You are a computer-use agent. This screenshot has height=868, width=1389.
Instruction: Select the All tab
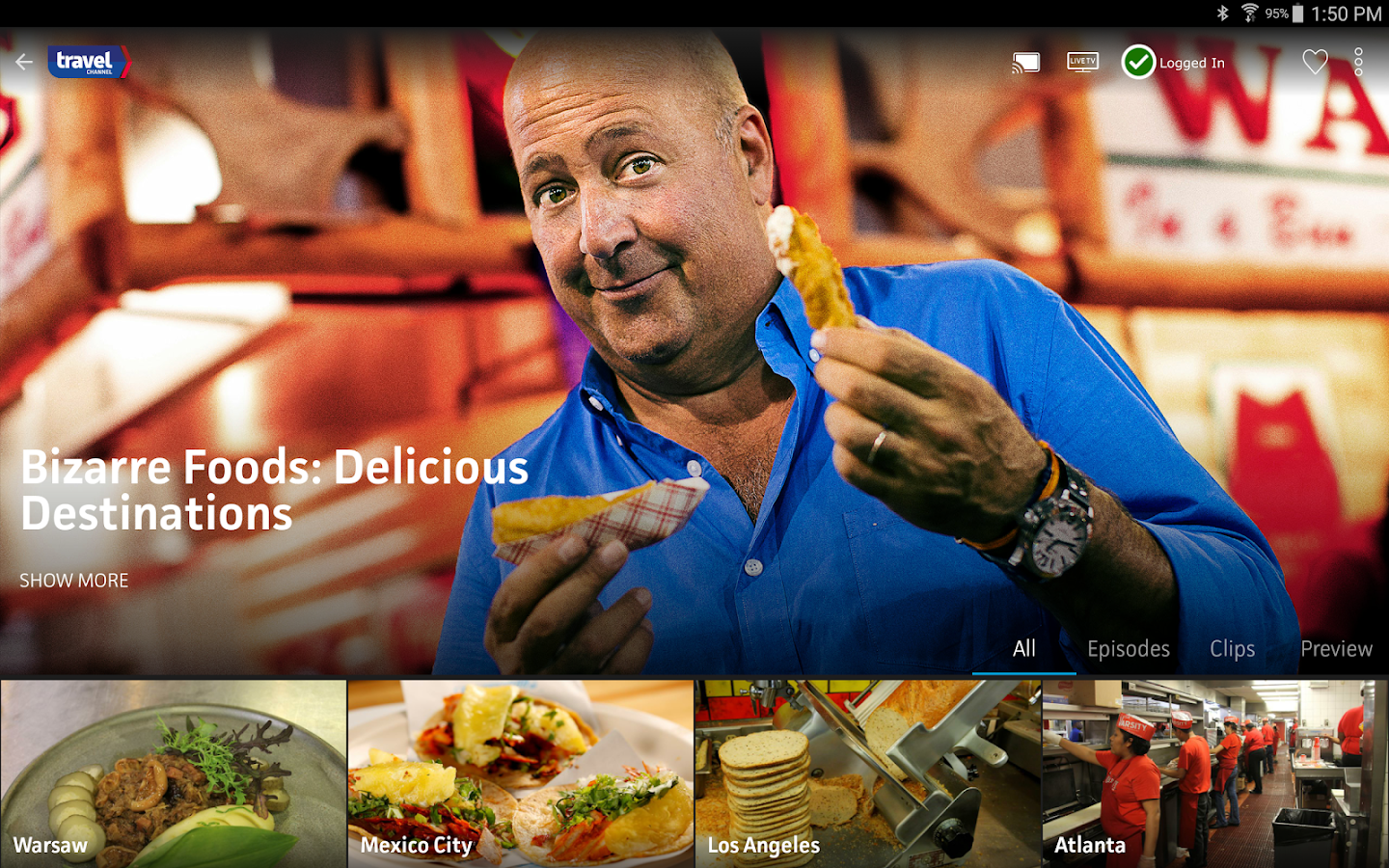tap(1023, 649)
